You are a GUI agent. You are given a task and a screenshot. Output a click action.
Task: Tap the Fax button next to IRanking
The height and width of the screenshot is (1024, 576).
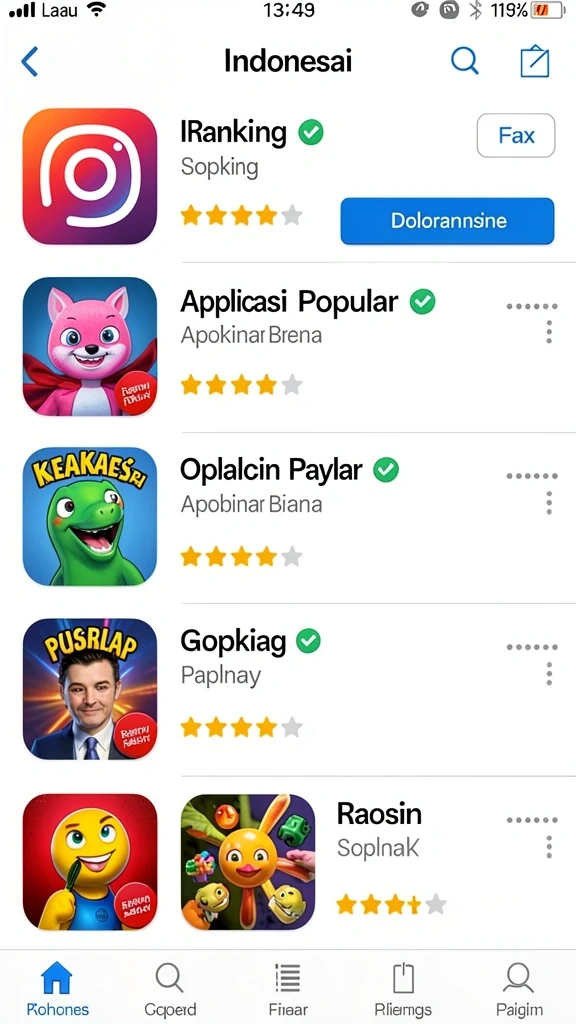516,135
